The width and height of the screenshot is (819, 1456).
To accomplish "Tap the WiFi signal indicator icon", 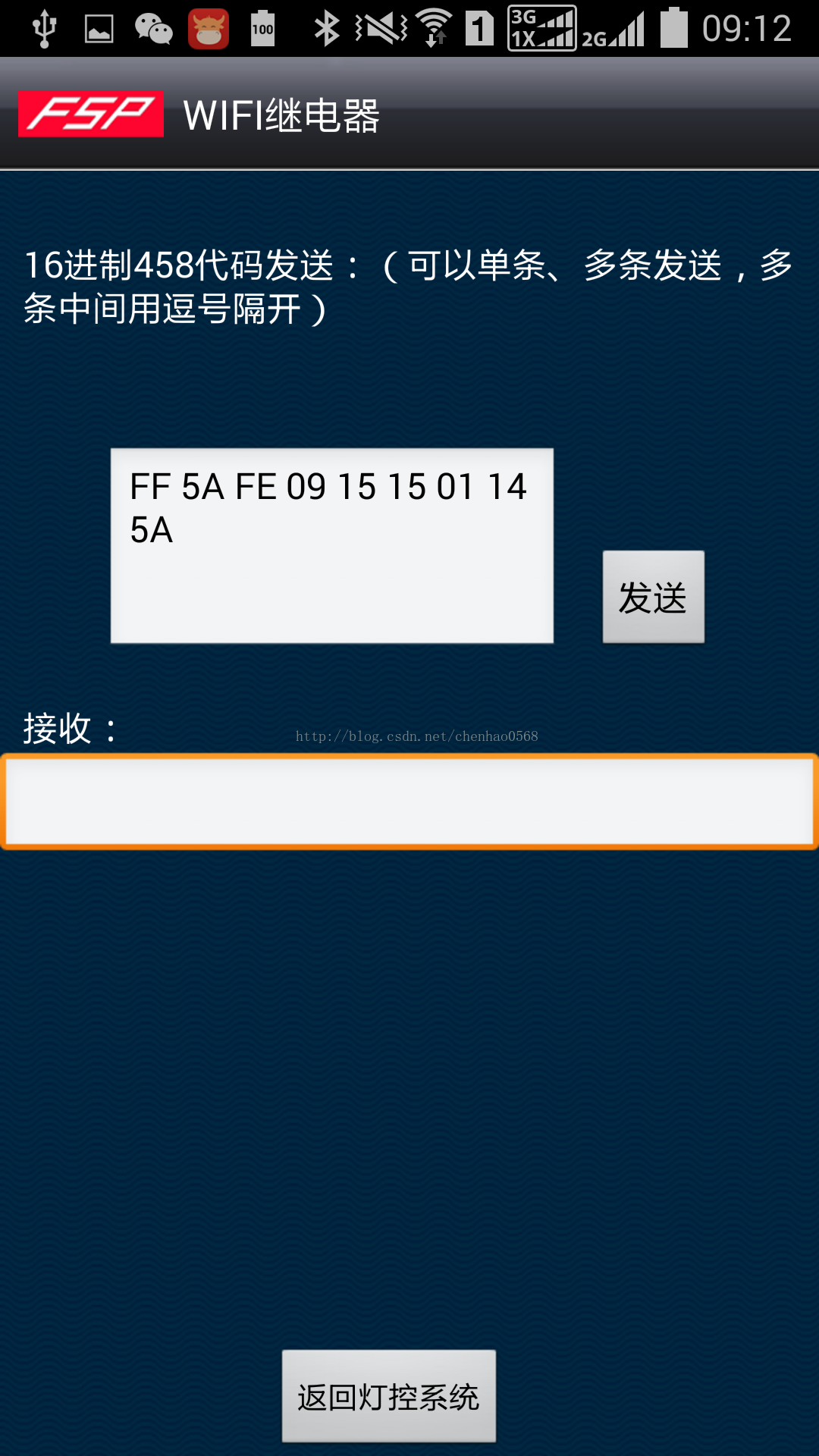I will (x=434, y=29).
